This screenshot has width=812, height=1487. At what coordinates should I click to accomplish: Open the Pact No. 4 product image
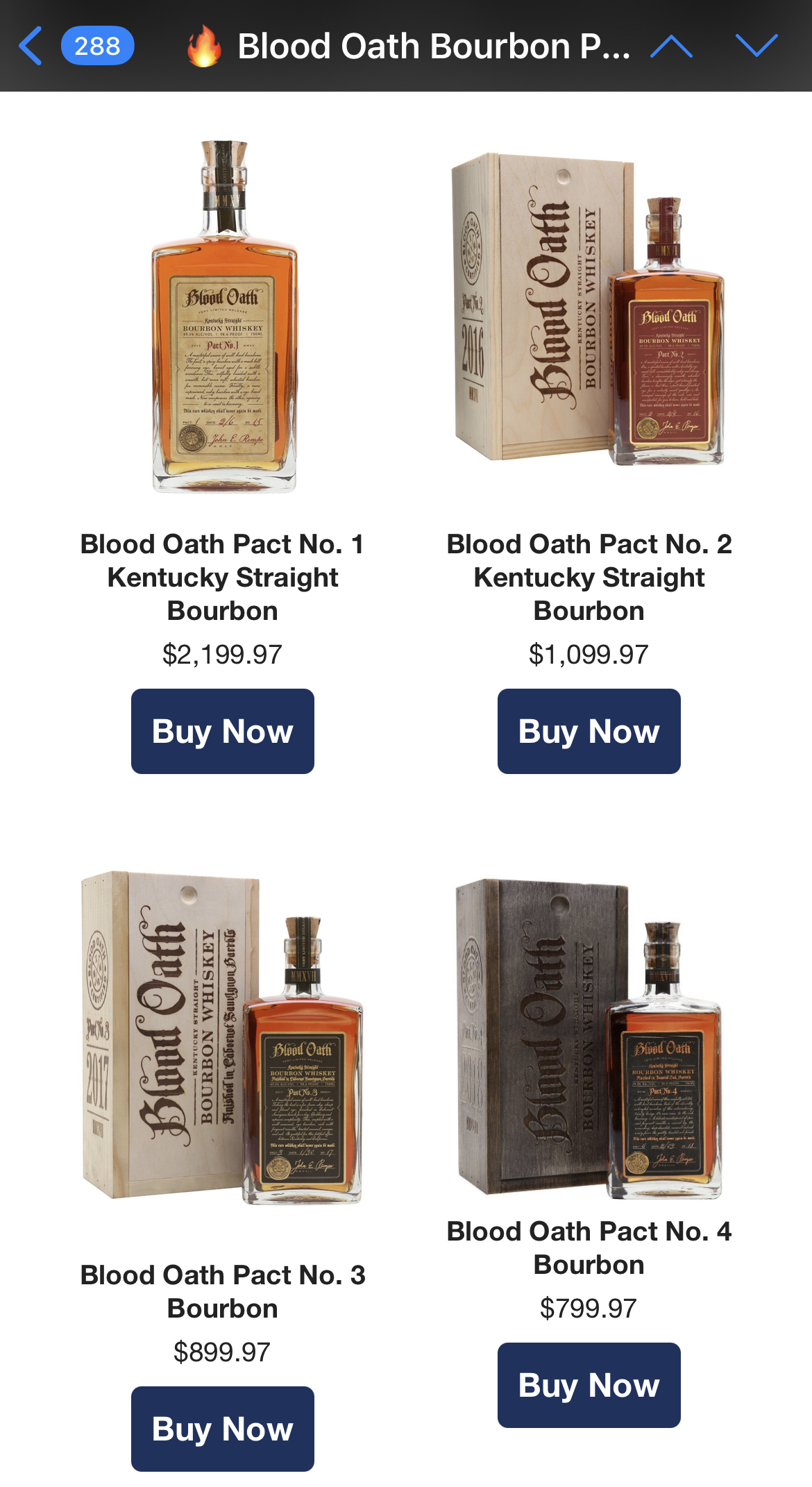coord(589,1039)
